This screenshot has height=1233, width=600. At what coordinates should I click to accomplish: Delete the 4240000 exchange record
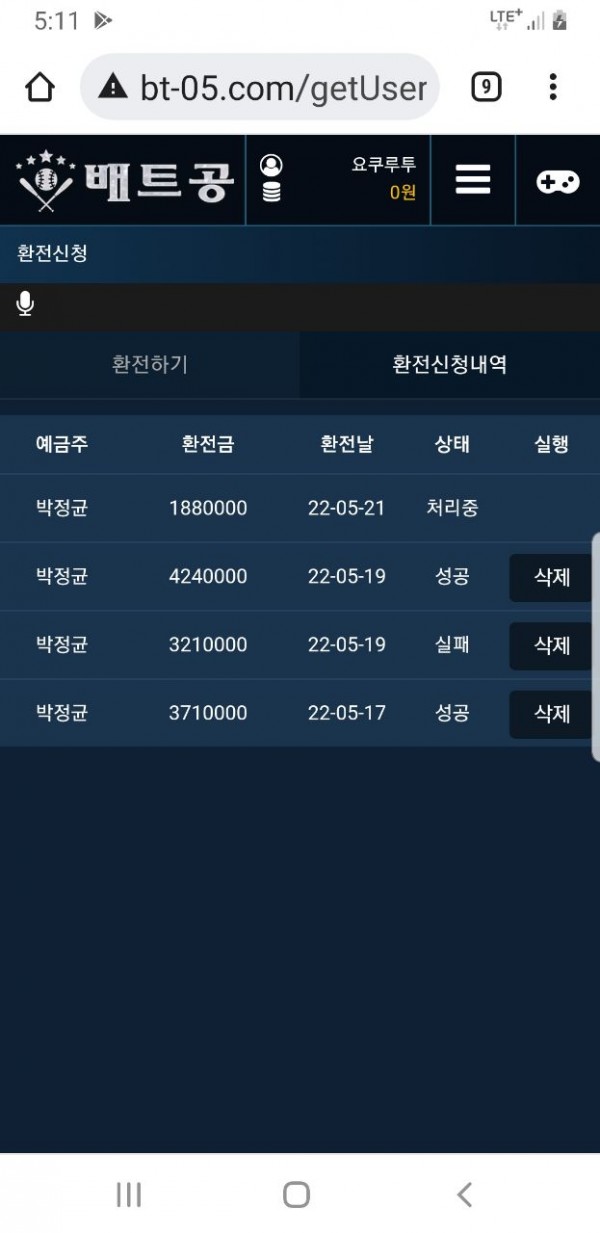(x=551, y=577)
